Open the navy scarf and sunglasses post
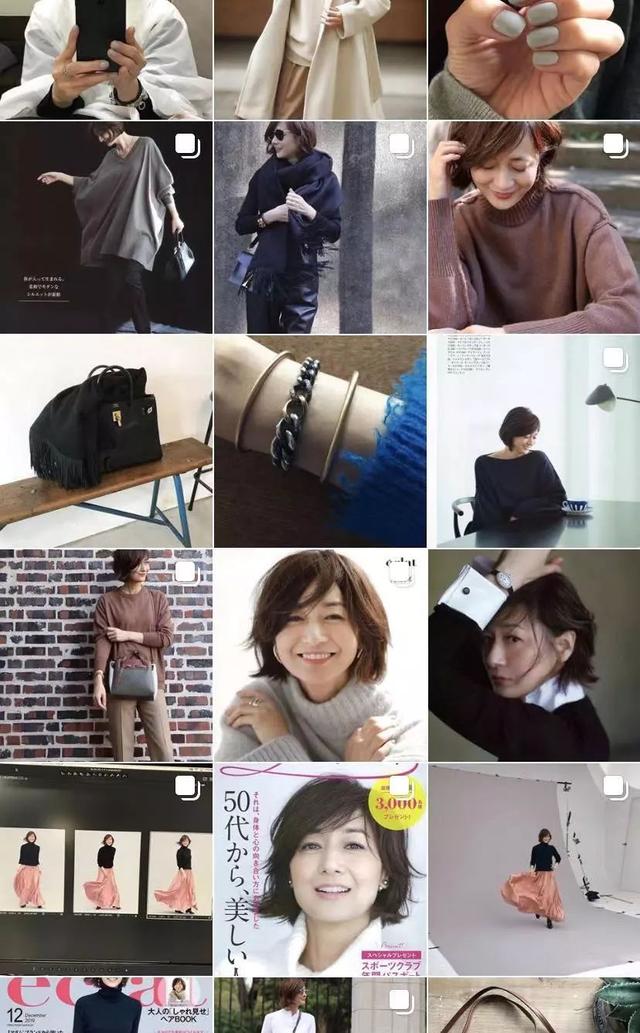 [320, 227]
